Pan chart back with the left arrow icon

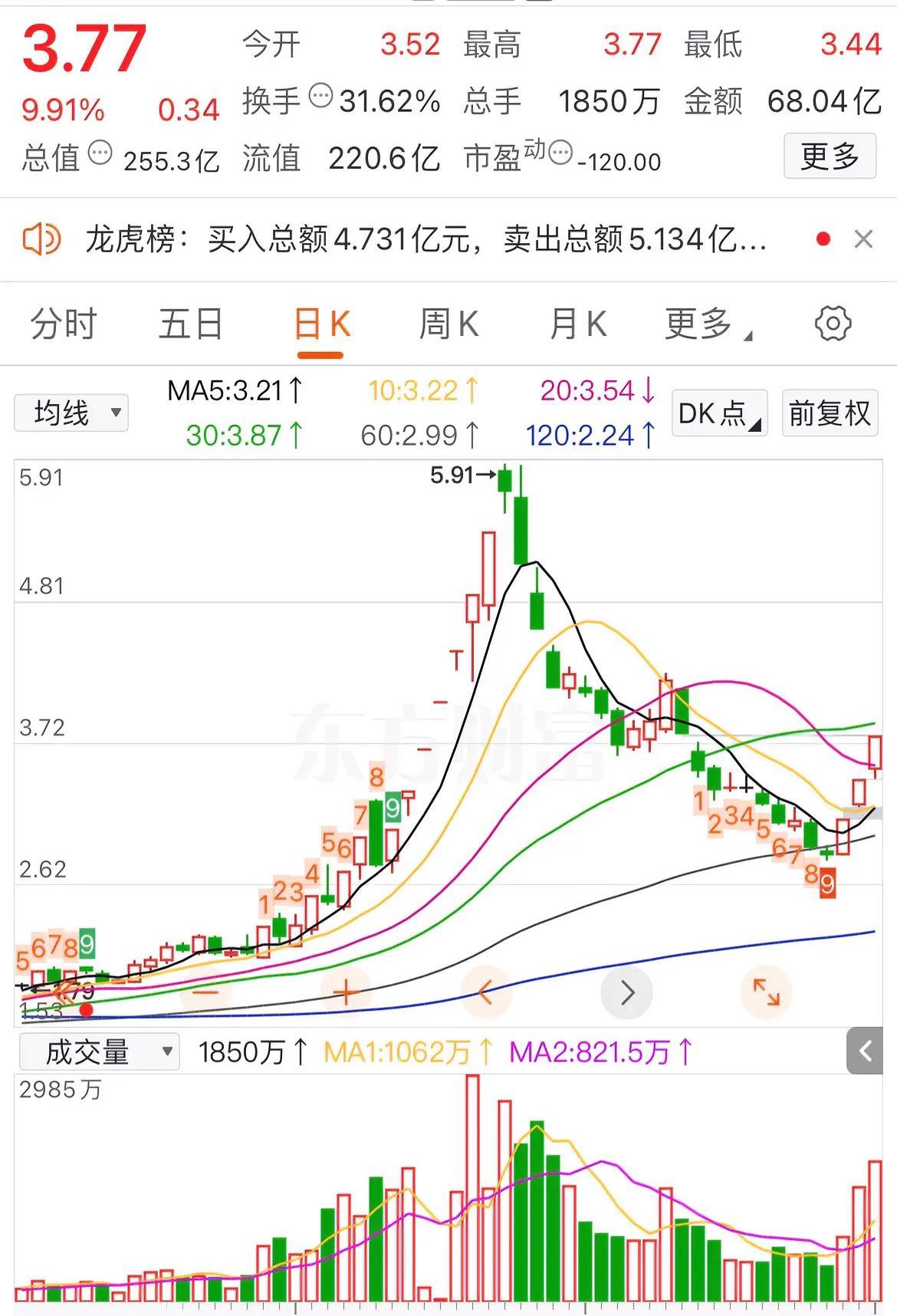[x=485, y=991]
